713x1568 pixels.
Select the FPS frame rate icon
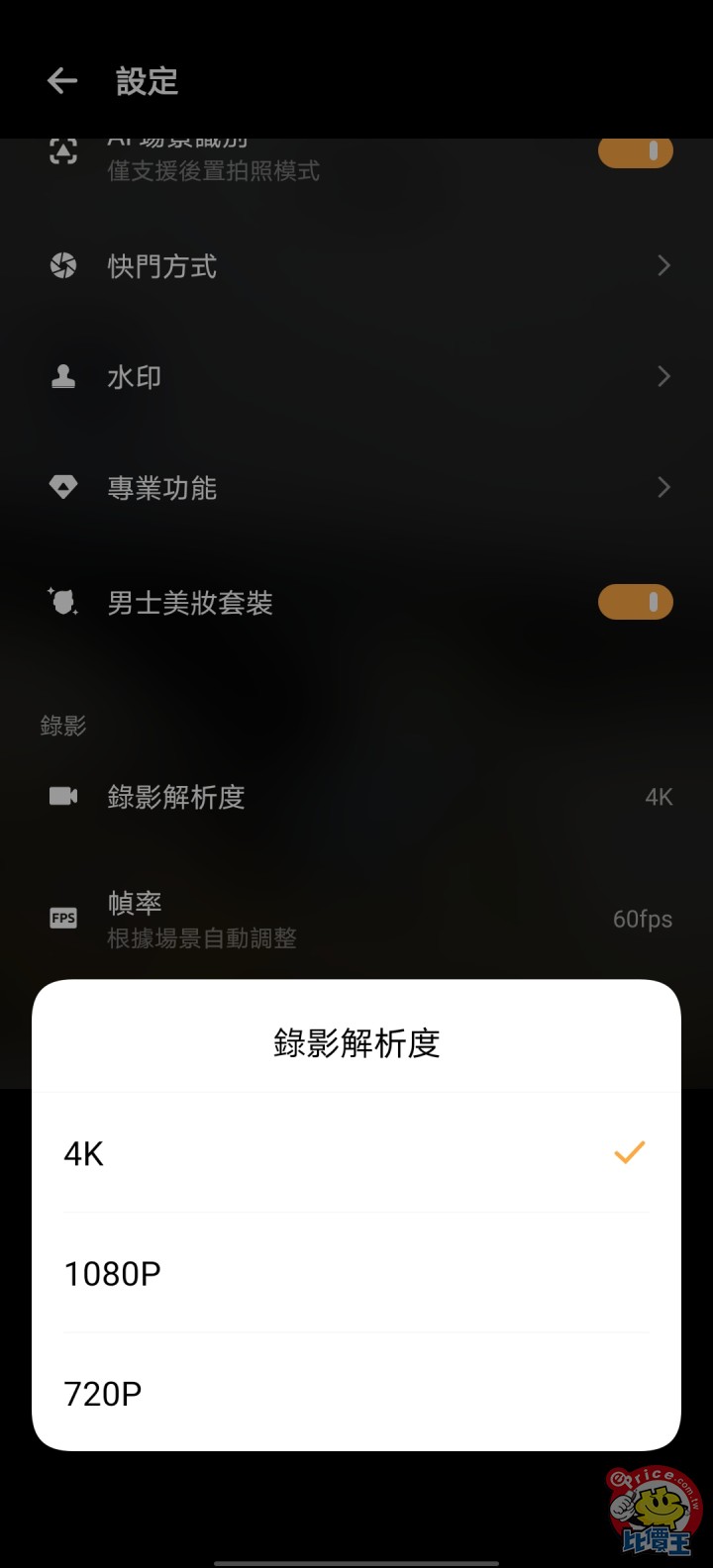63,919
